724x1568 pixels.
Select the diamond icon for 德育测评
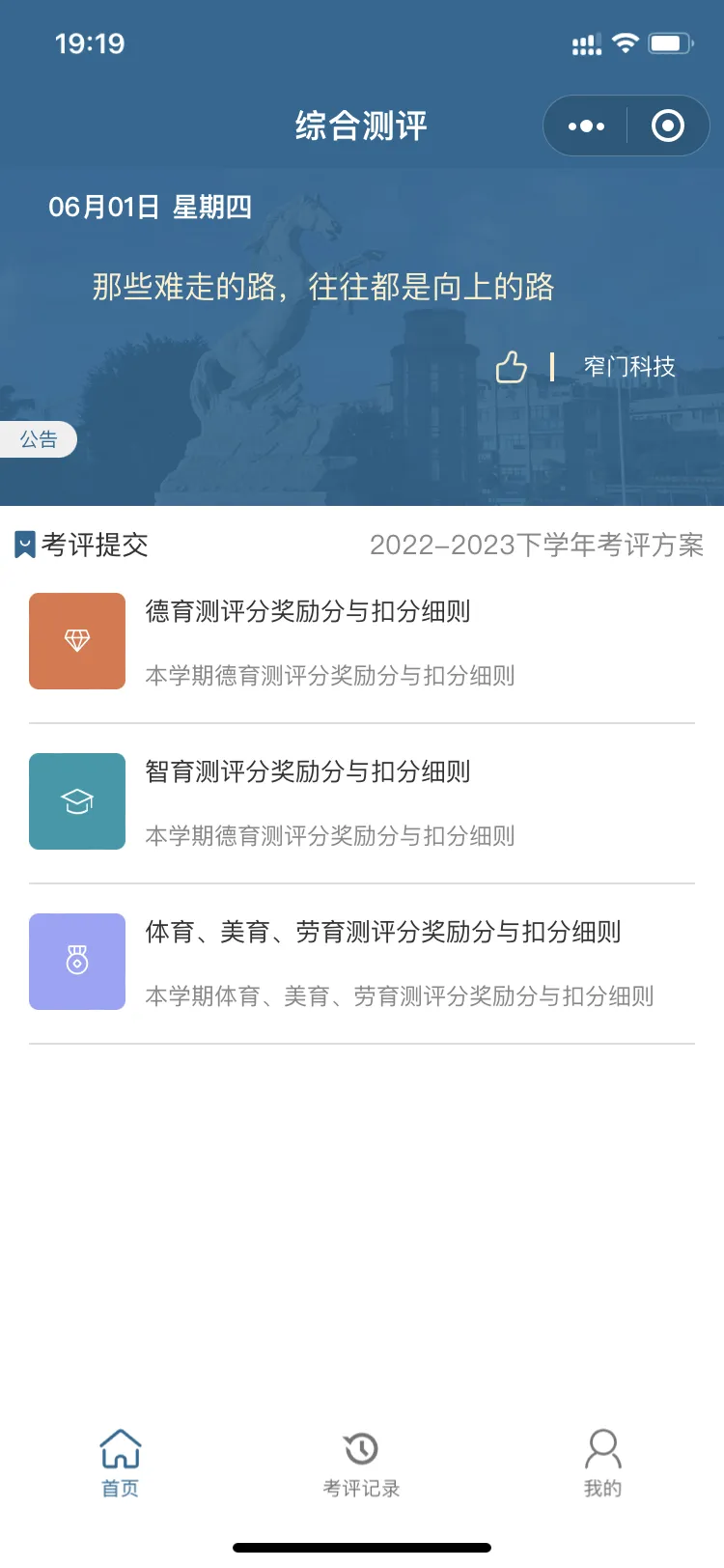[77, 640]
